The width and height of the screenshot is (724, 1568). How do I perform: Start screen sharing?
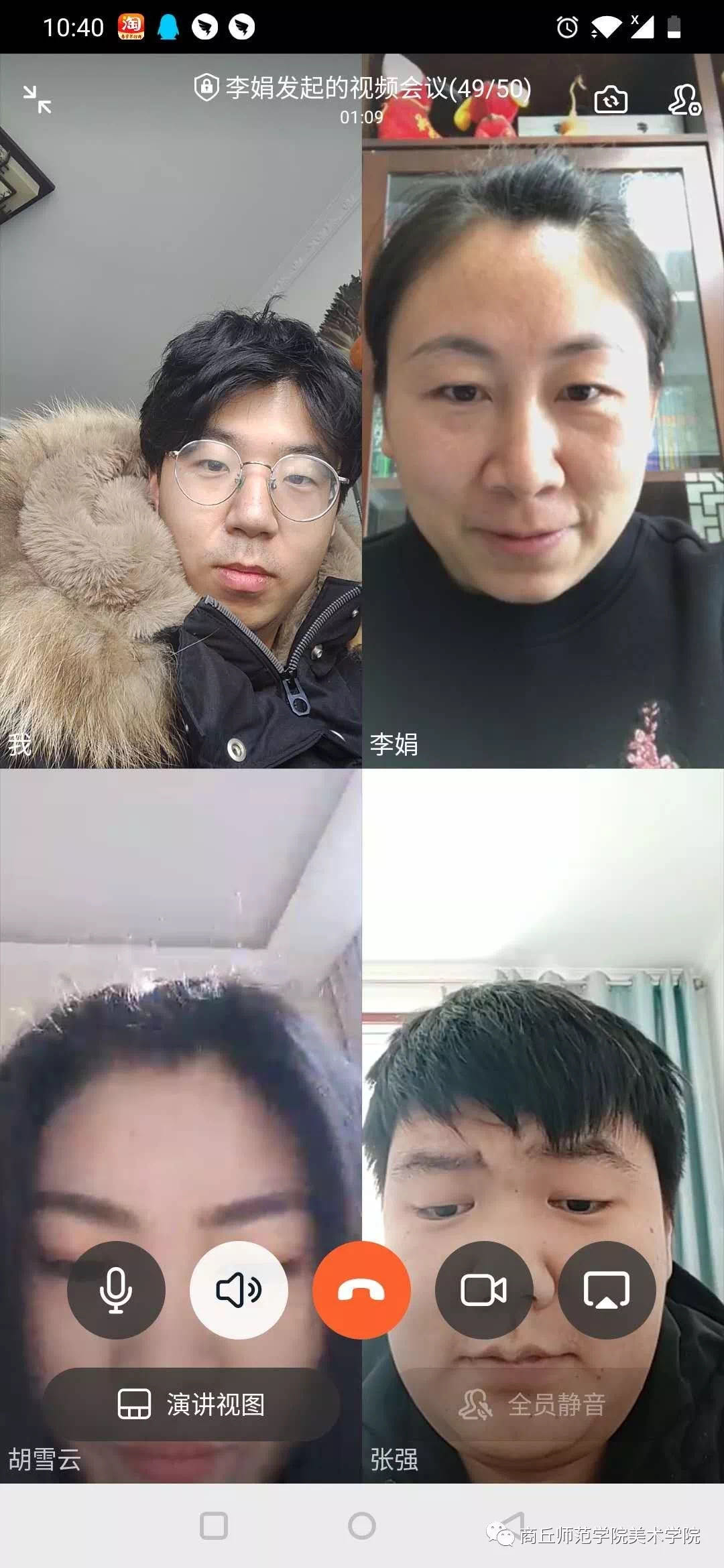pyautogui.click(x=607, y=1290)
